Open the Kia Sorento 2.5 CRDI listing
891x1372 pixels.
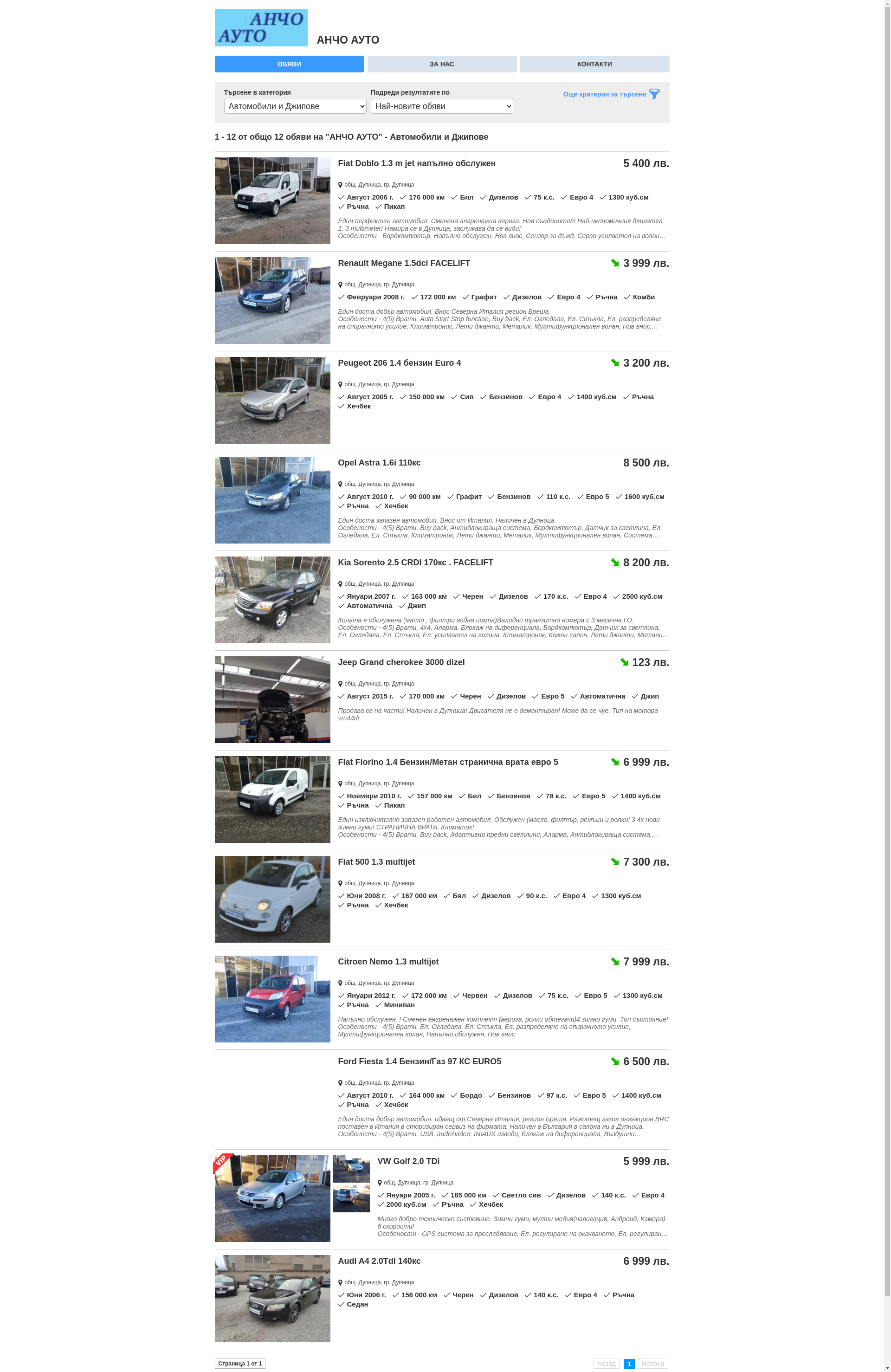[415, 562]
